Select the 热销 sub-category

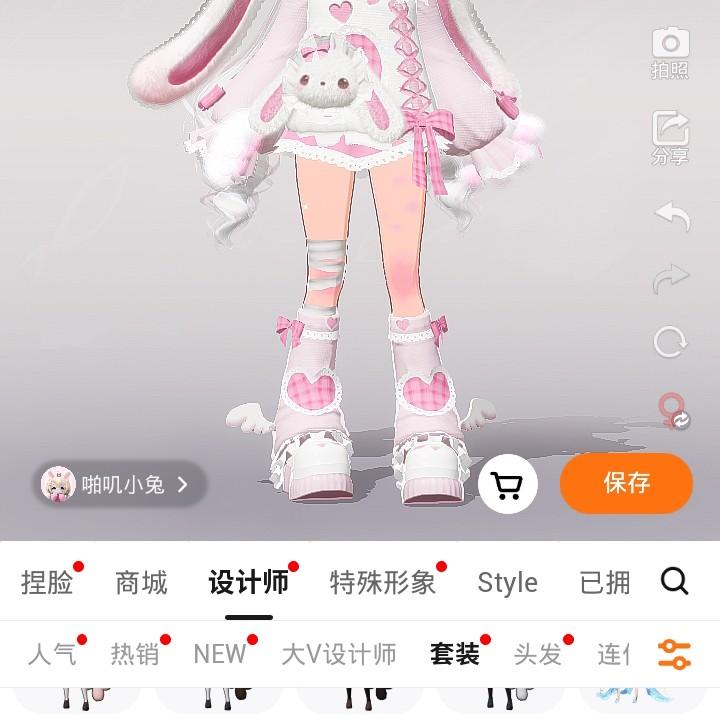135,654
